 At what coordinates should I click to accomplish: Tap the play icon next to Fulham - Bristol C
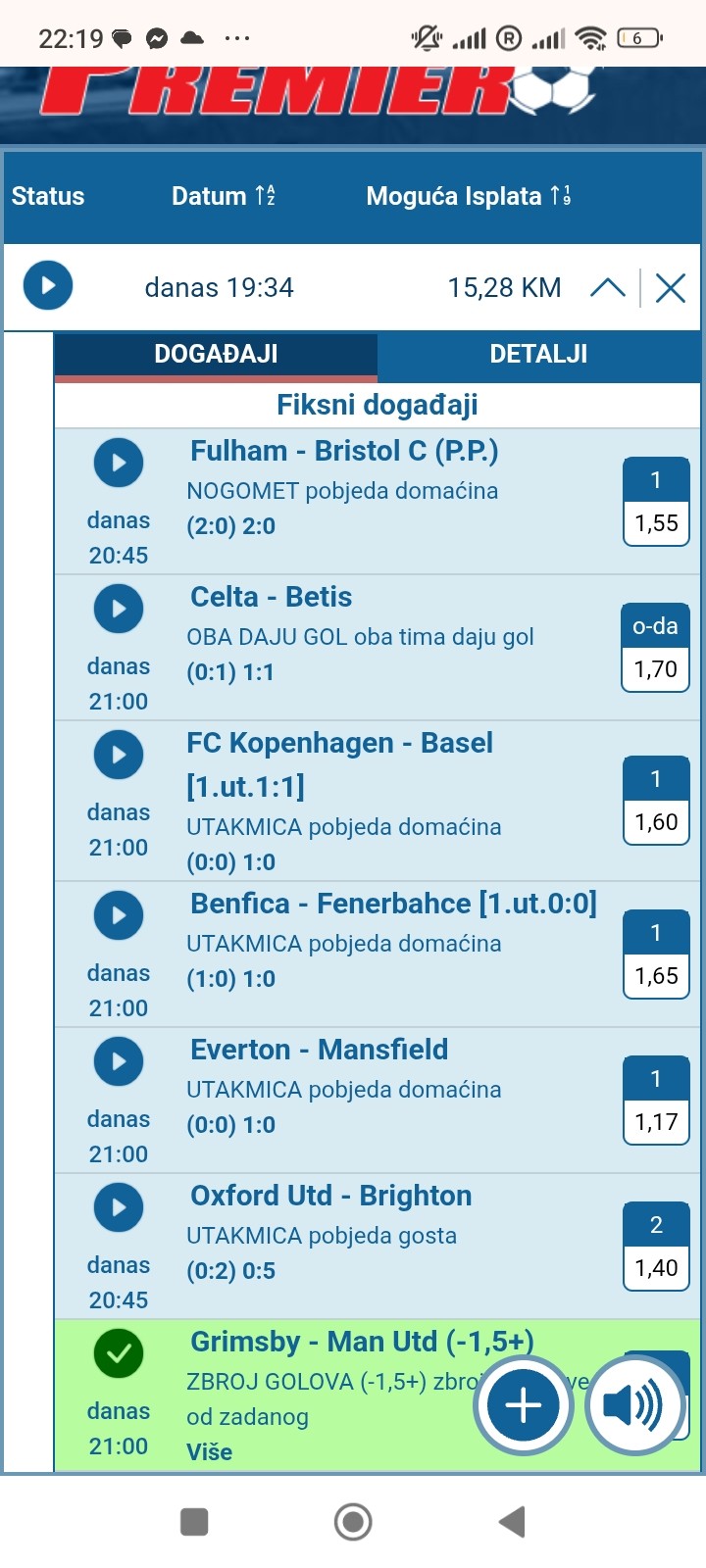click(119, 463)
